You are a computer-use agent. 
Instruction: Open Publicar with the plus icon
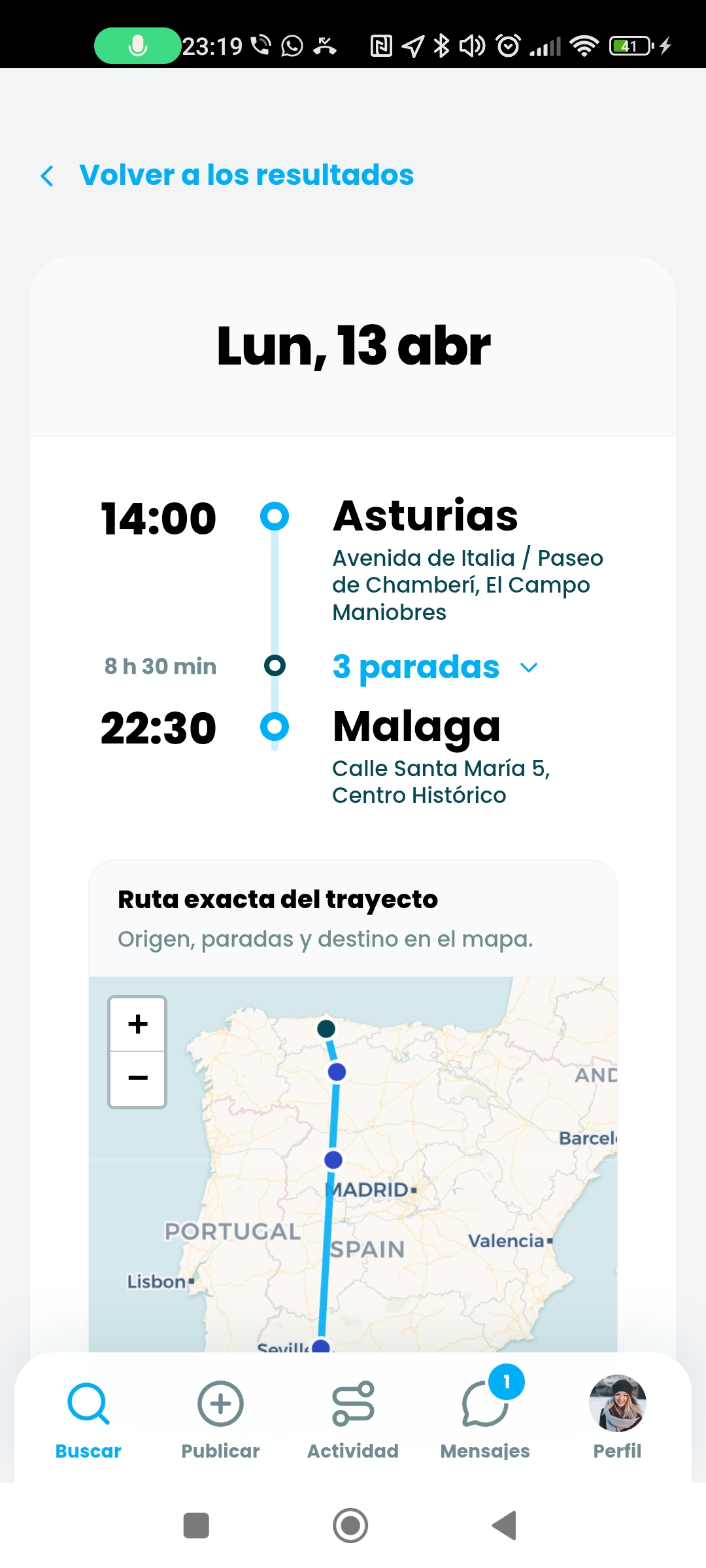(220, 1401)
